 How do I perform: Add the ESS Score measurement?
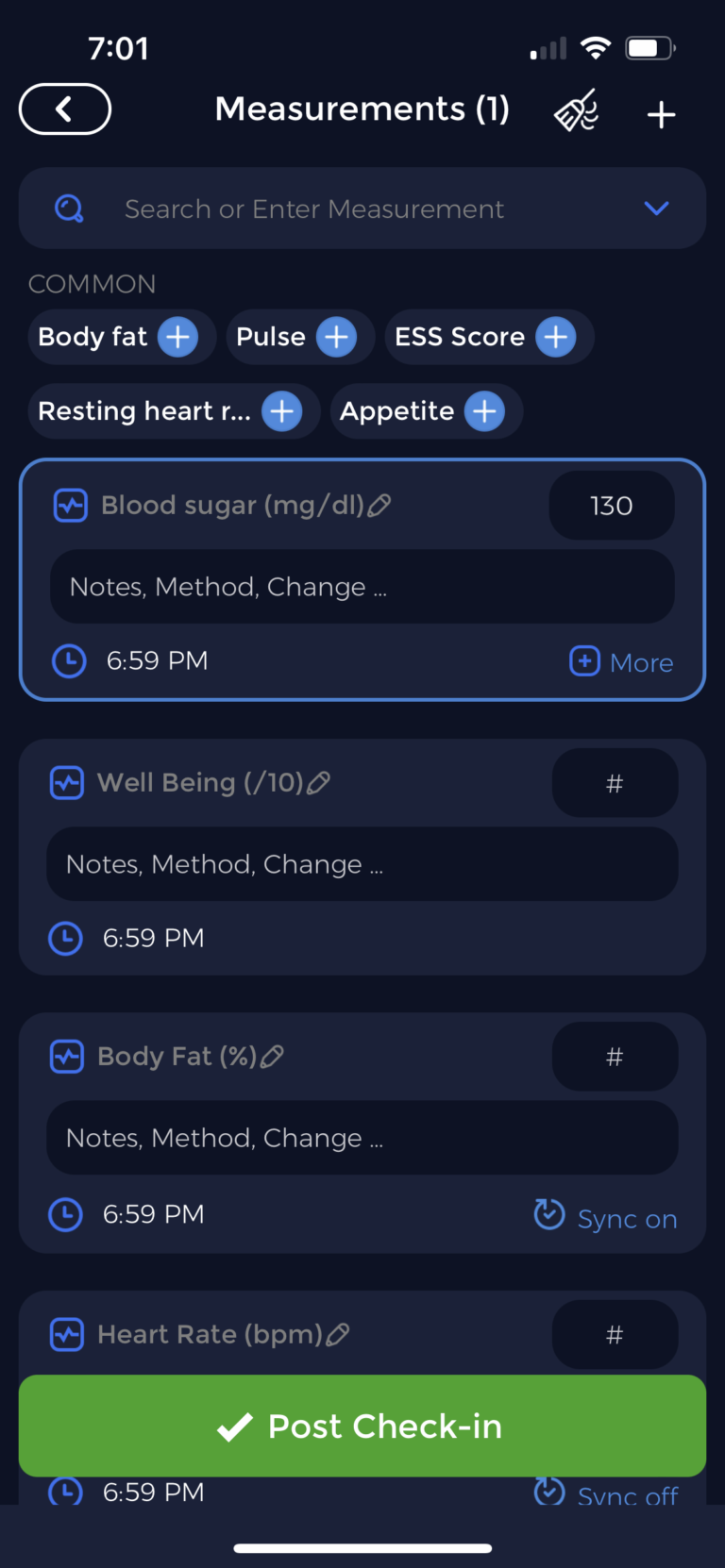tap(555, 337)
